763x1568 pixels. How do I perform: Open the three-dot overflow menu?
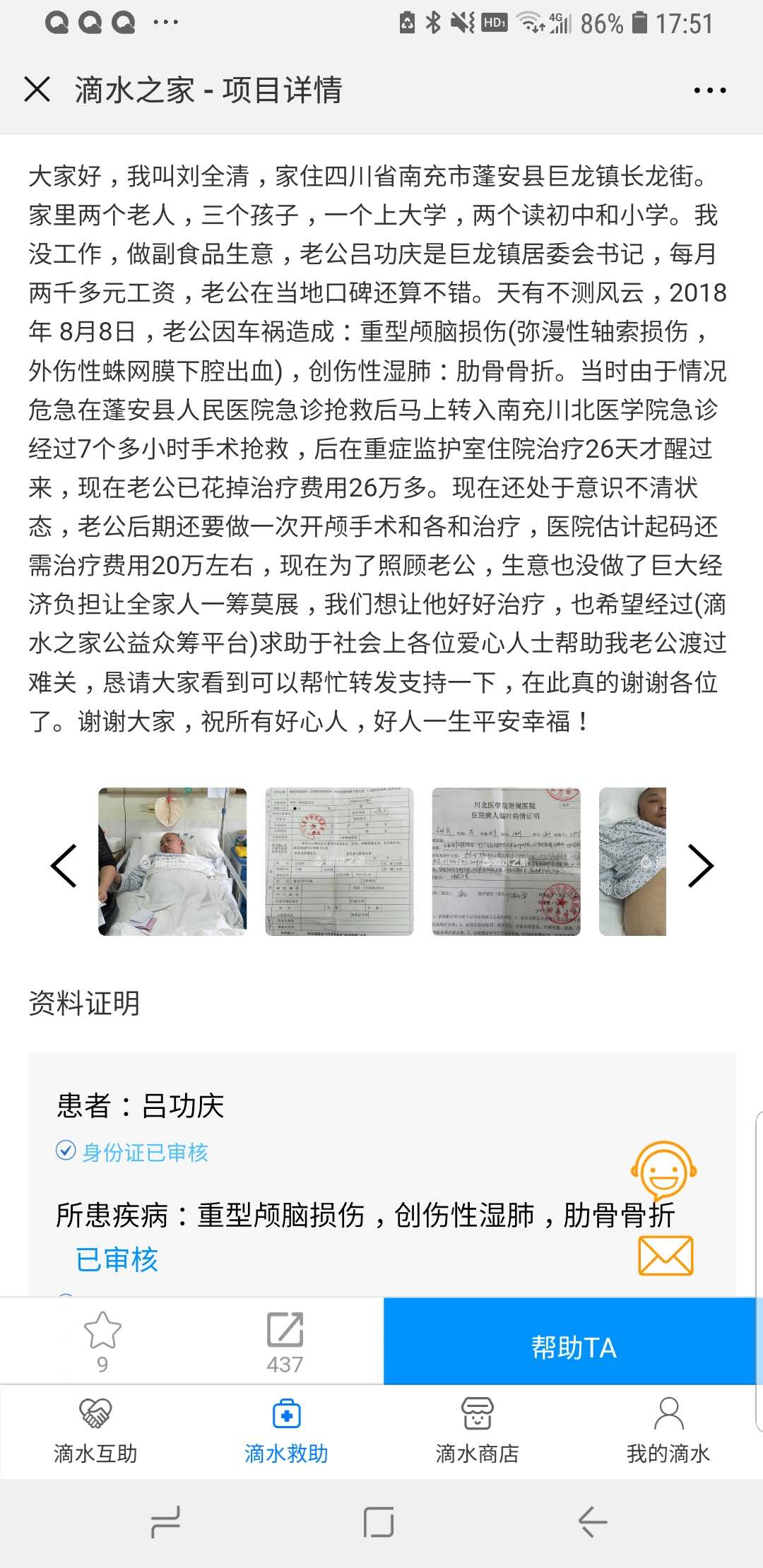tap(709, 90)
